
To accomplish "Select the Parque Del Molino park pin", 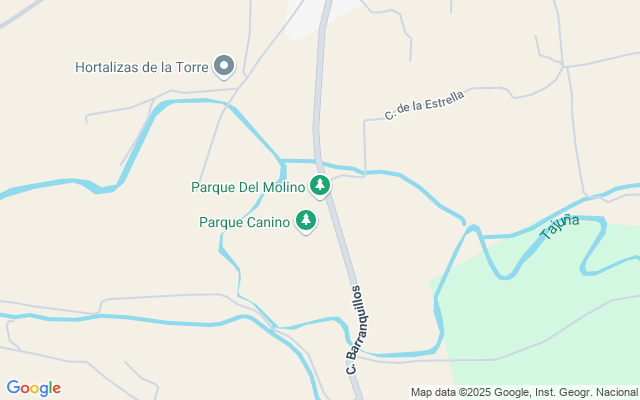I will click(319, 185).
